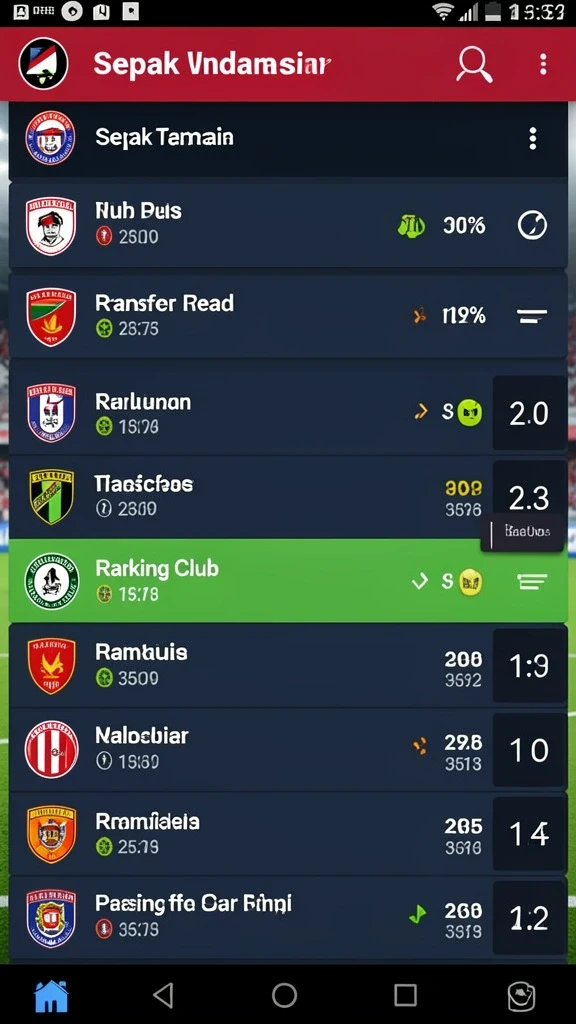This screenshot has height=1024, width=576.
Task: Open the Rarluunon club row
Action: pos(288,413)
